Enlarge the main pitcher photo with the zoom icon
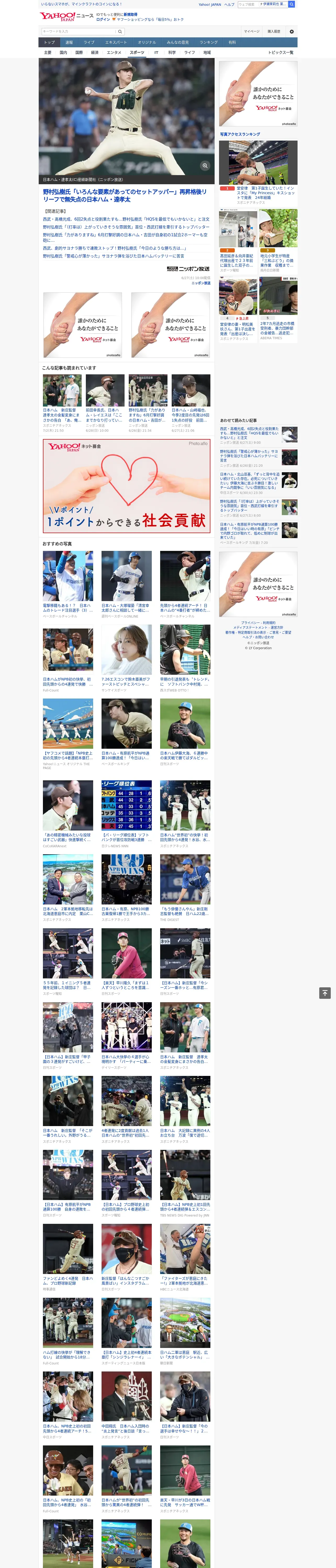 click(205, 166)
